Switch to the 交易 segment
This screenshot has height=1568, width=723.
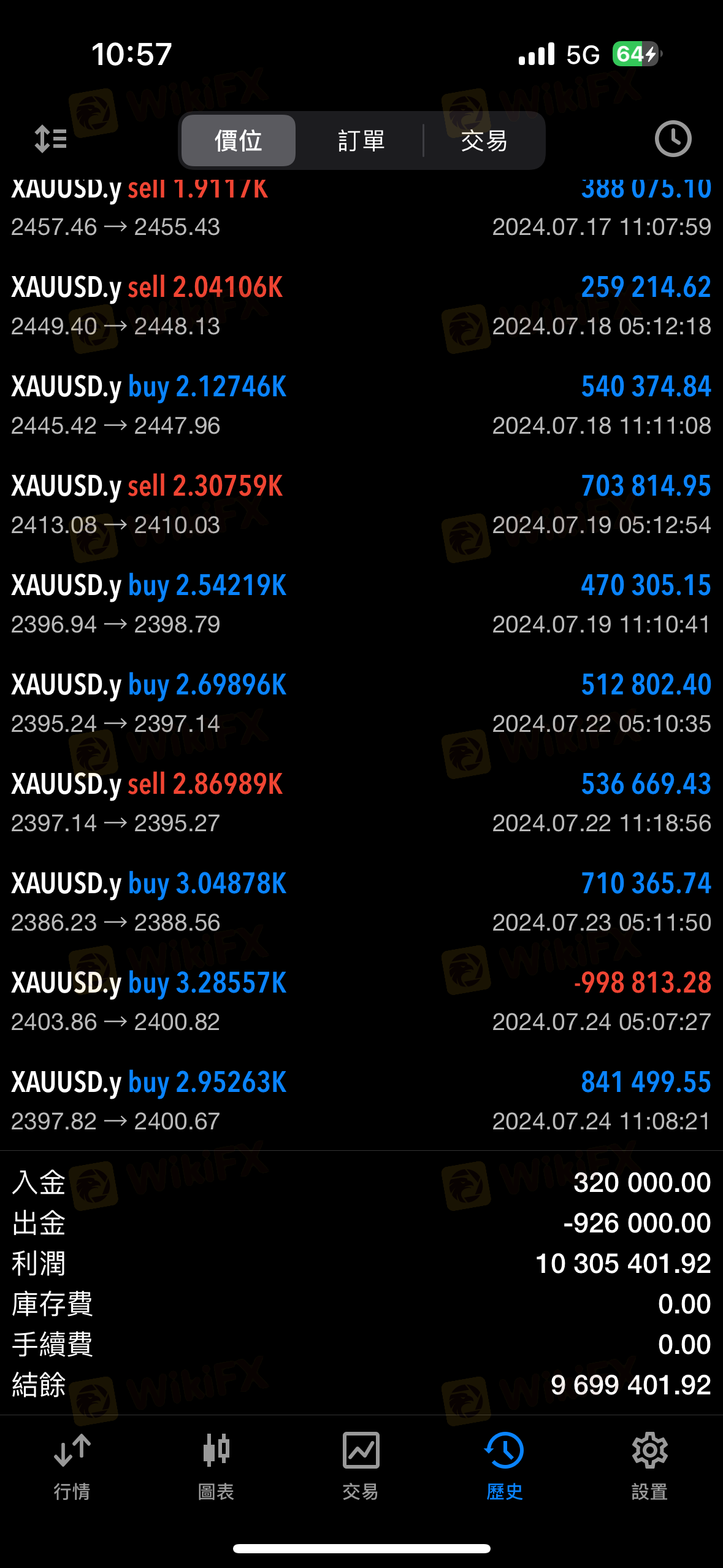coord(484,140)
